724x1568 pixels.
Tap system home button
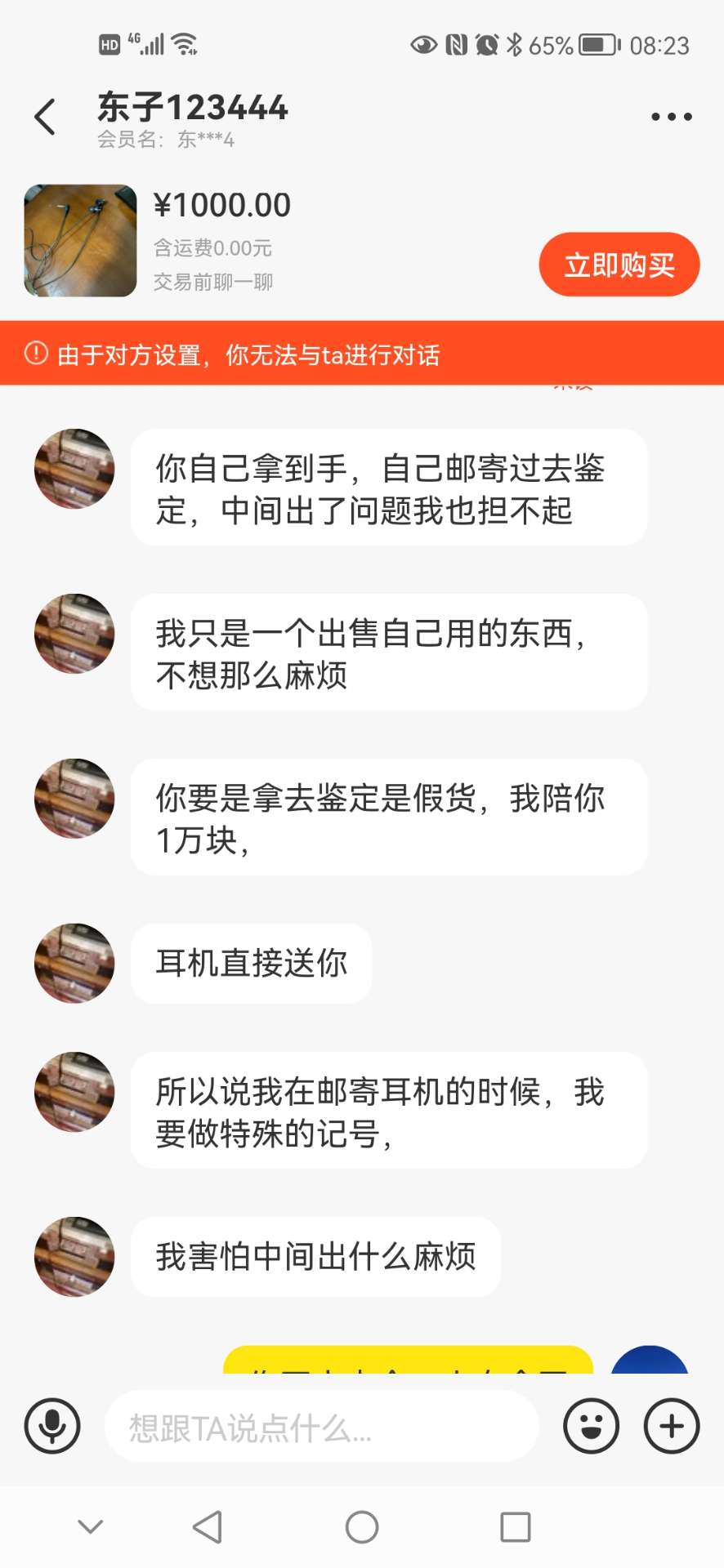[361, 1526]
